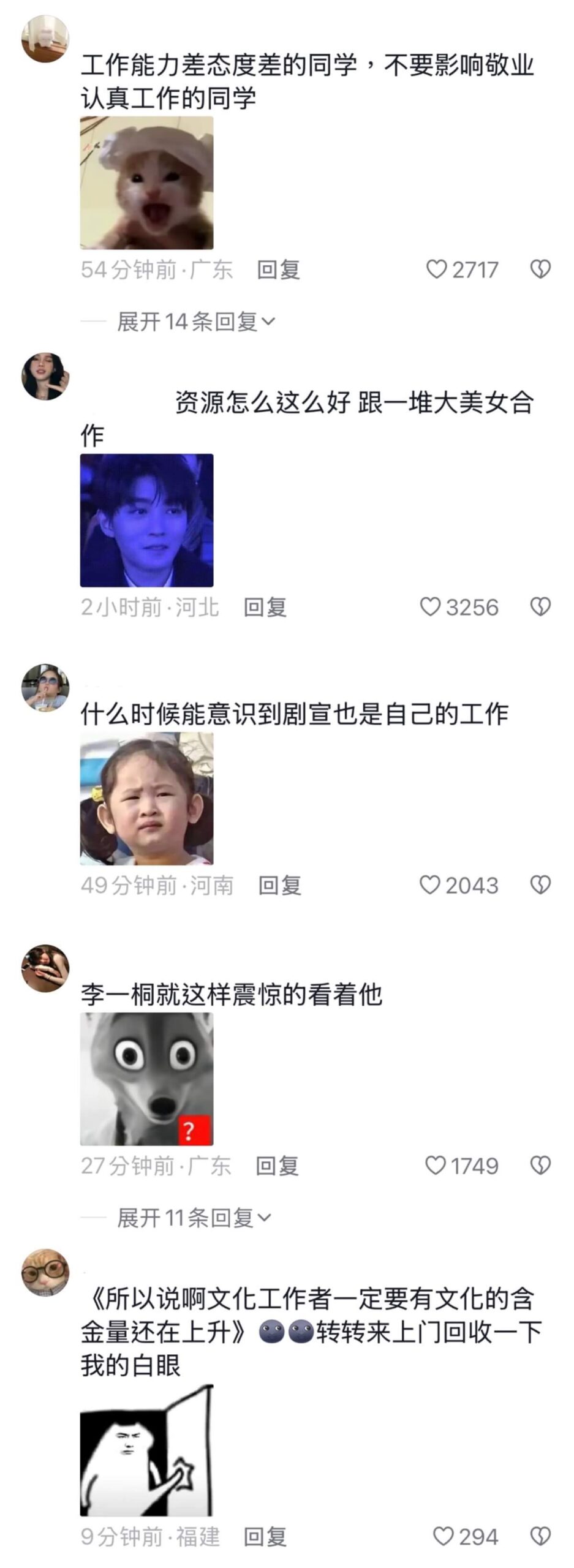Dislike the comment with 2043 likes
This screenshot has height=1568, width=574.
pyautogui.click(x=540, y=885)
